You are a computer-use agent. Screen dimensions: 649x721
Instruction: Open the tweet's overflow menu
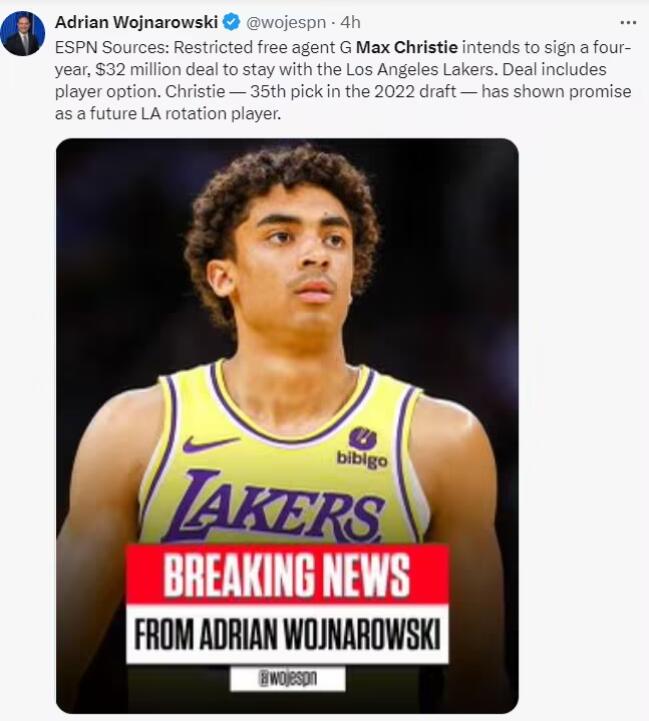pos(627,22)
